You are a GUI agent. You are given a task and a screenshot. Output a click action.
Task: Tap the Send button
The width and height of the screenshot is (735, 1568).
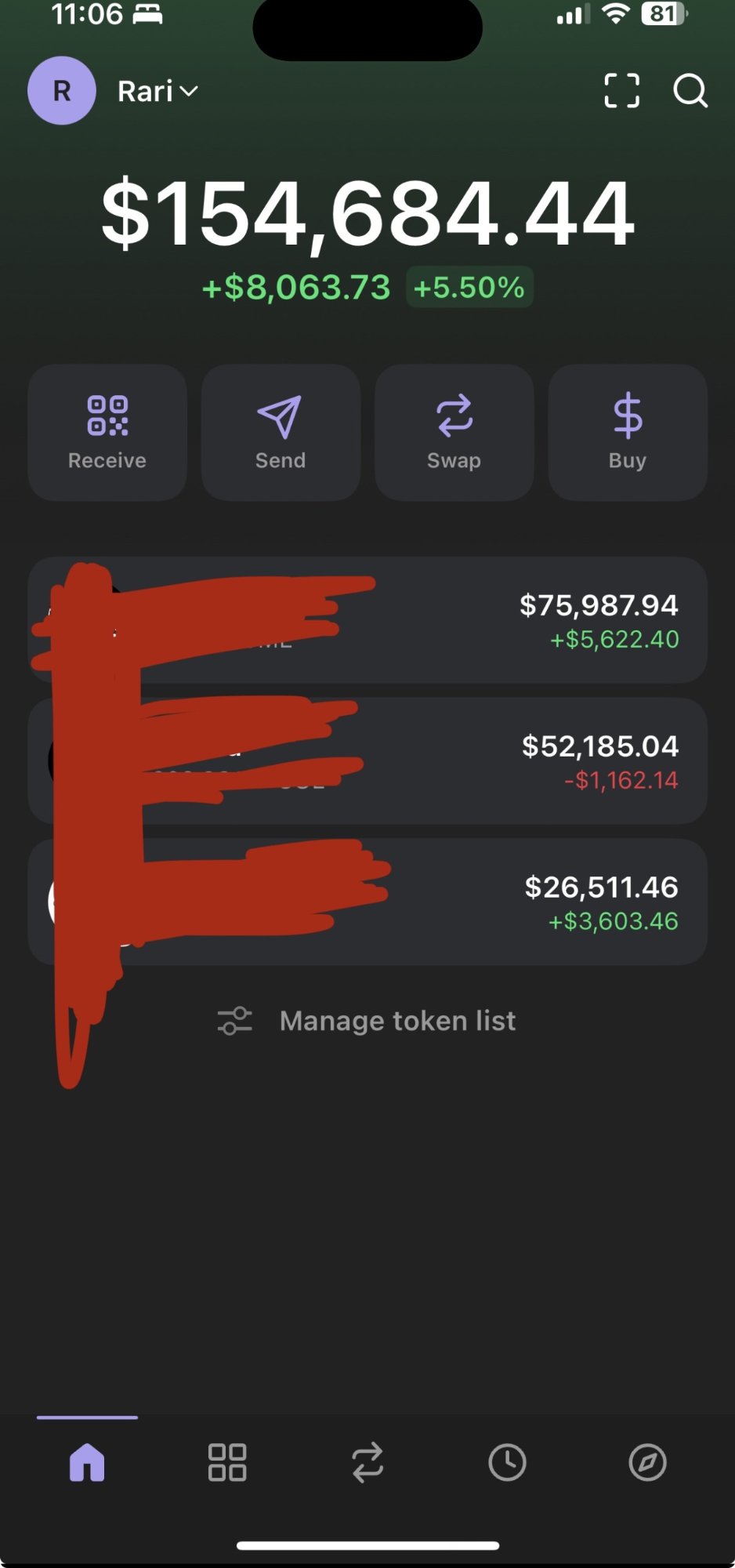pyautogui.click(x=281, y=432)
